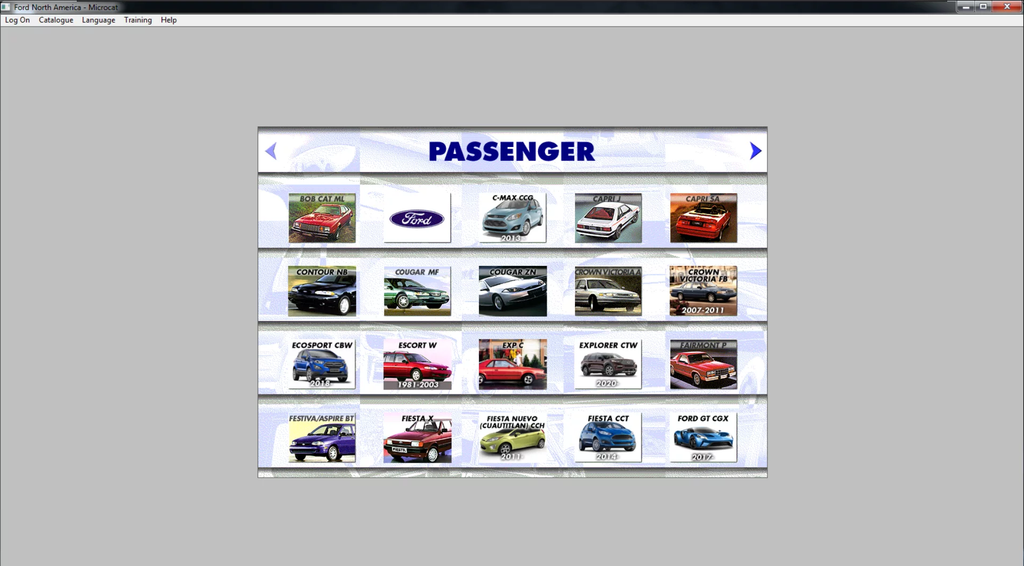Screen dimensions: 1024x566
Task: Open the Language menu
Action: (x=98, y=20)
